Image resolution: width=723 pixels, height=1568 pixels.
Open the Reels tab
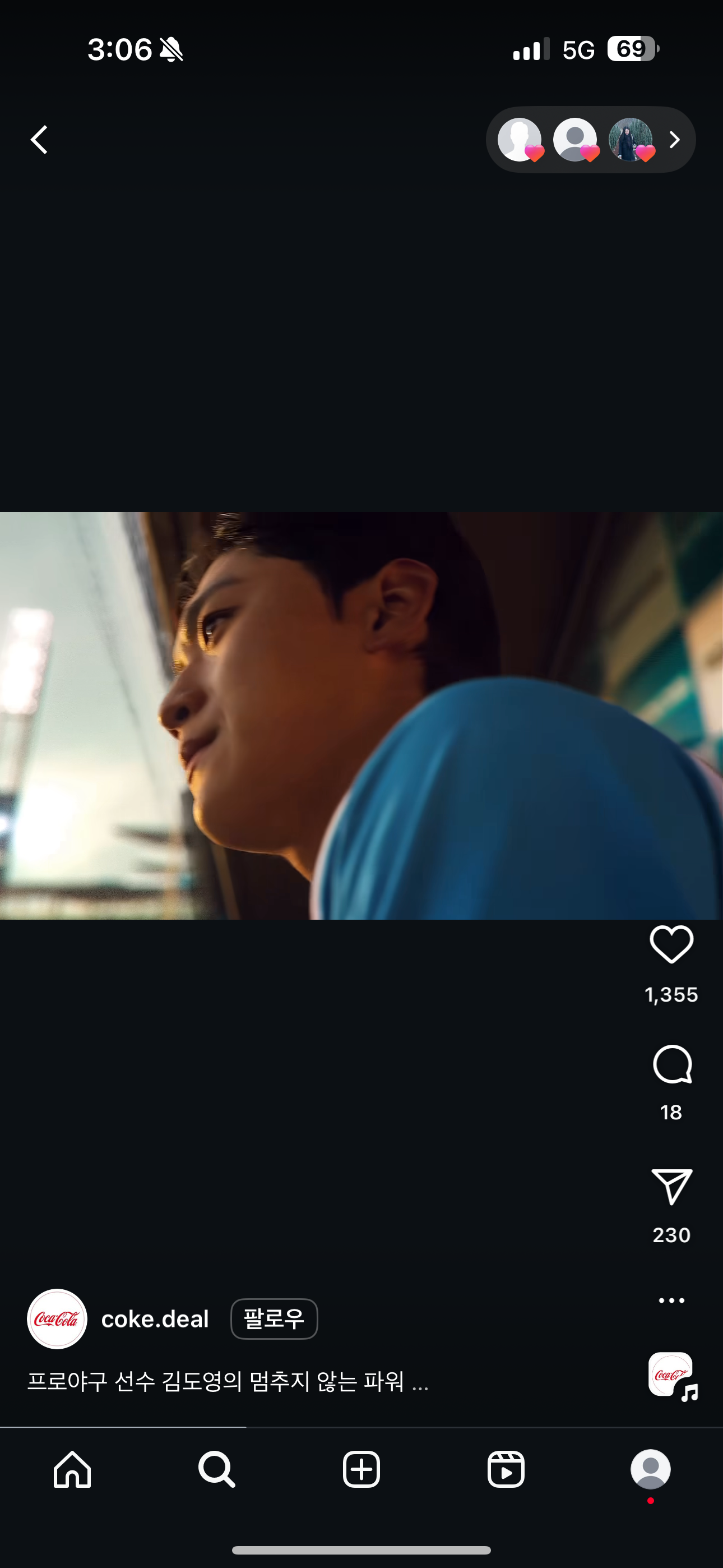pyautogui.click(x=506, y=1469)
